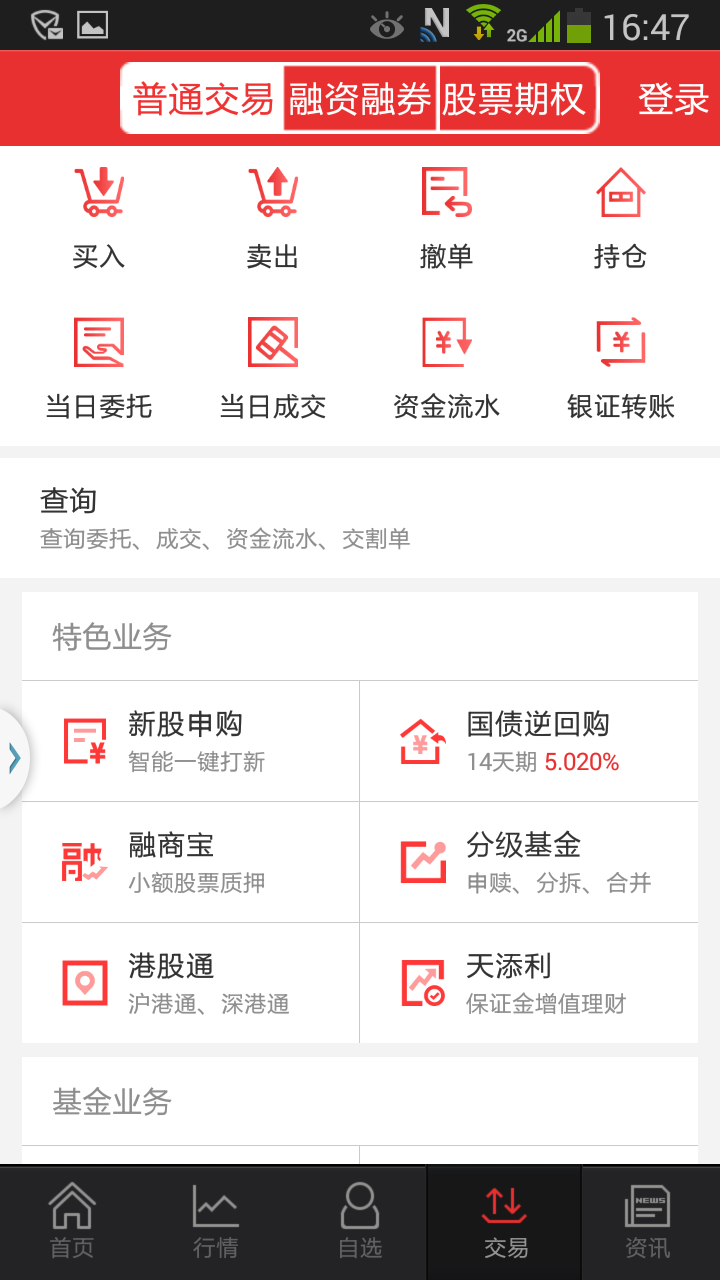Switch to the 行情 market tab
The width and height of the screenshot is (720, 1280).
(x=215, y=1222)
